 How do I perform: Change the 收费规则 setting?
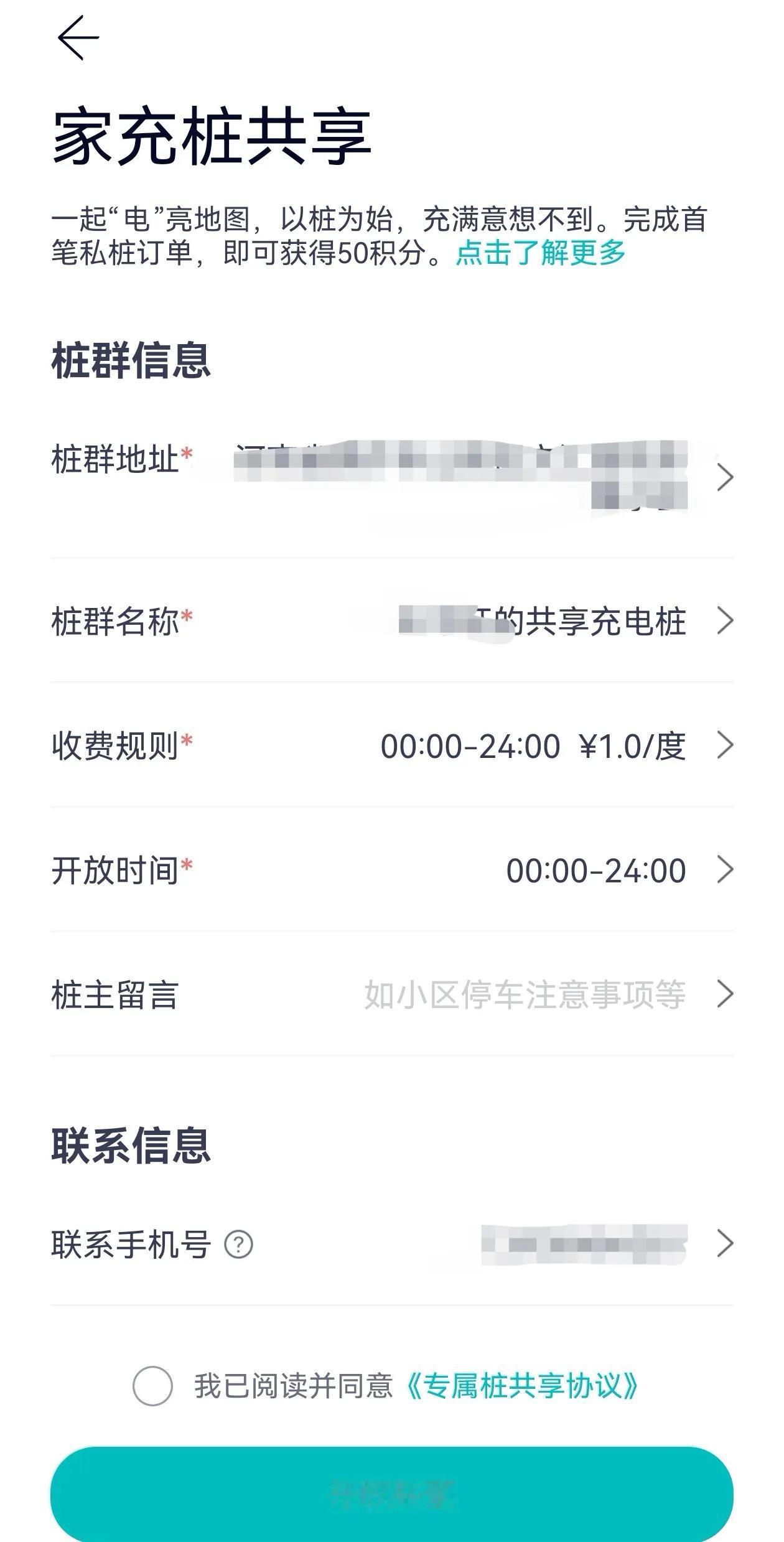click(x=392, y=745)
